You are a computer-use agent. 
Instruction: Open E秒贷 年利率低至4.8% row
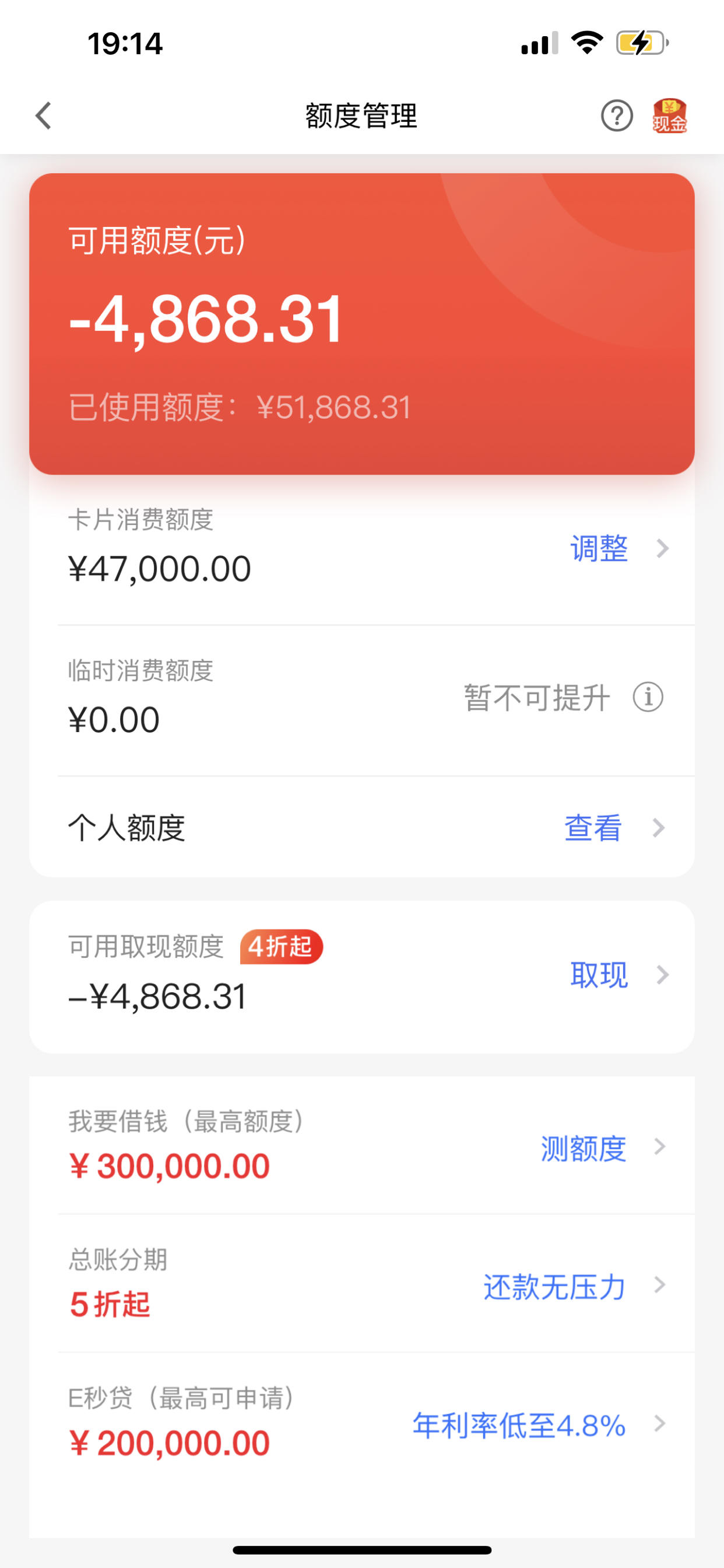[362, 1423]
